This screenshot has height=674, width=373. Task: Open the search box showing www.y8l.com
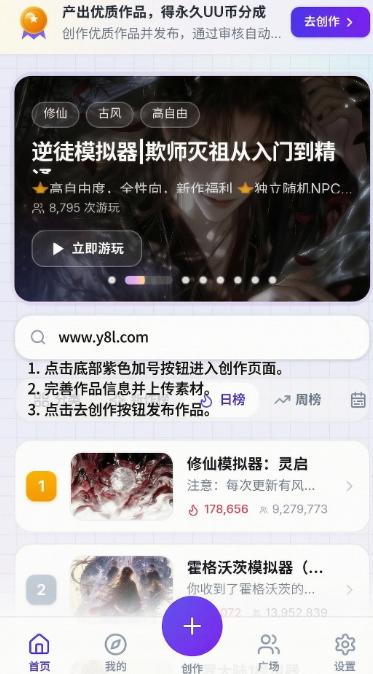click(x=192, y=337)
